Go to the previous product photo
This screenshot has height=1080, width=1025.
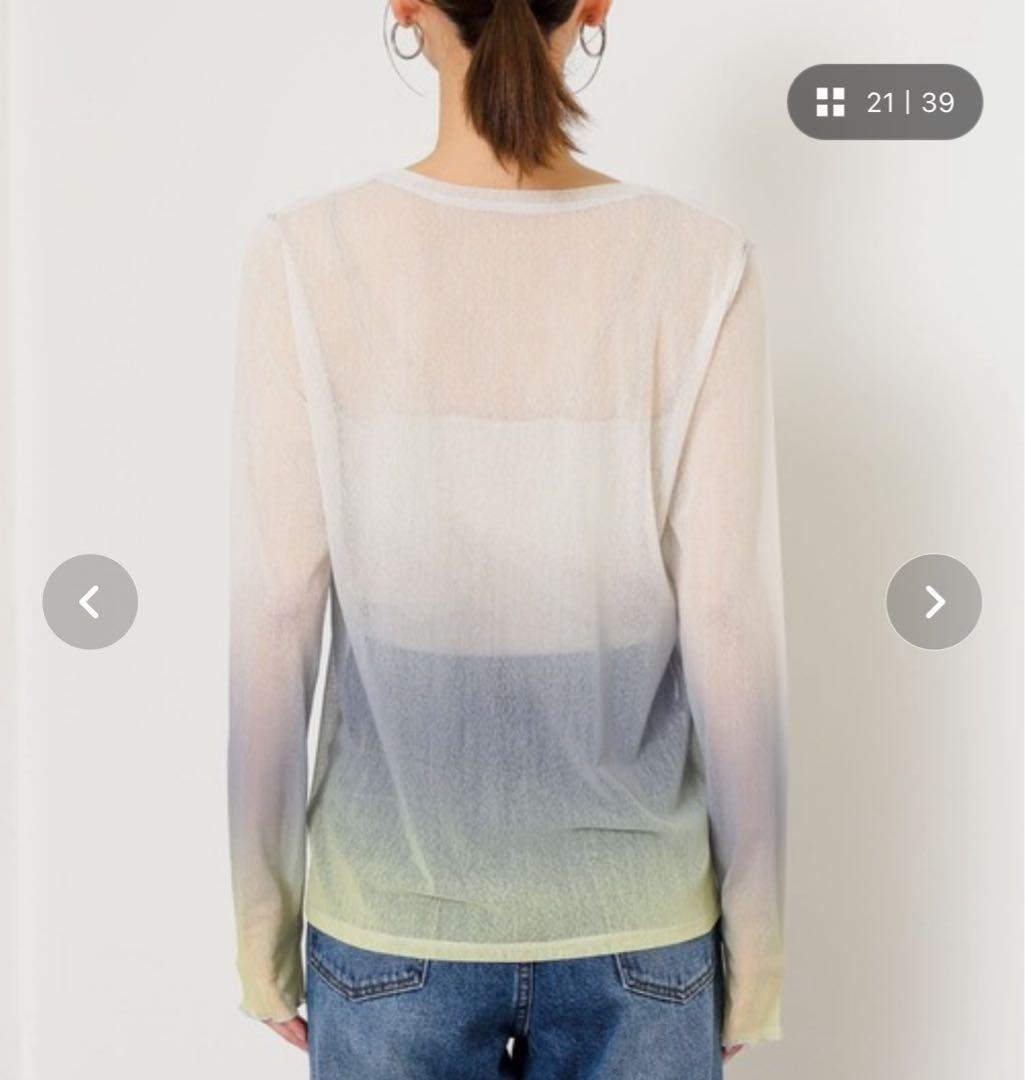click(x=90, y=601)
